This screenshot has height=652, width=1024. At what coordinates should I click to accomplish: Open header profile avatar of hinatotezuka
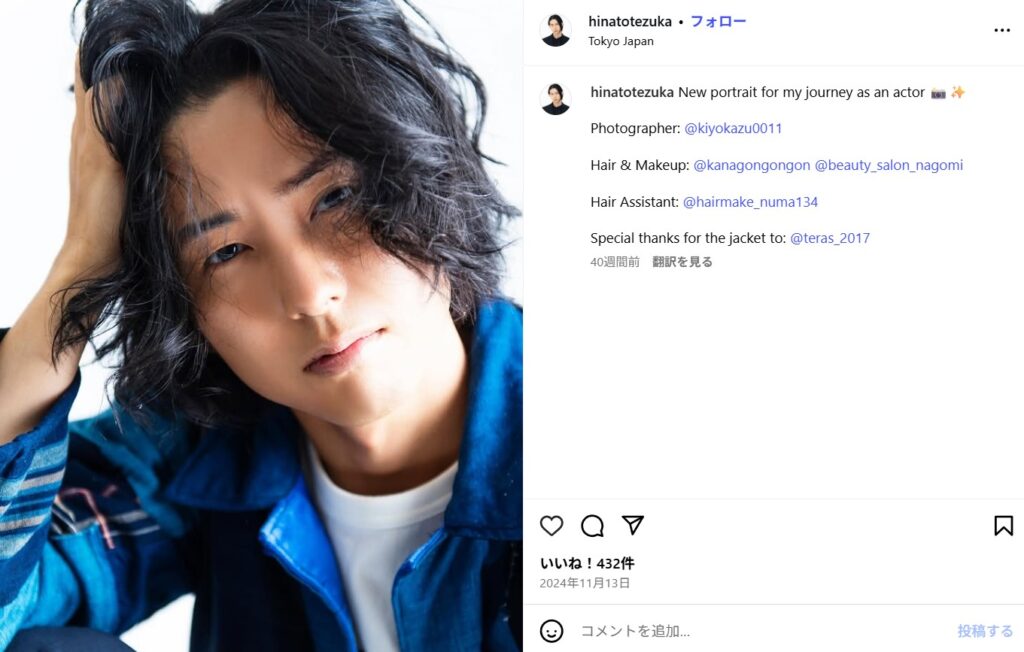[x=555, y=30]
